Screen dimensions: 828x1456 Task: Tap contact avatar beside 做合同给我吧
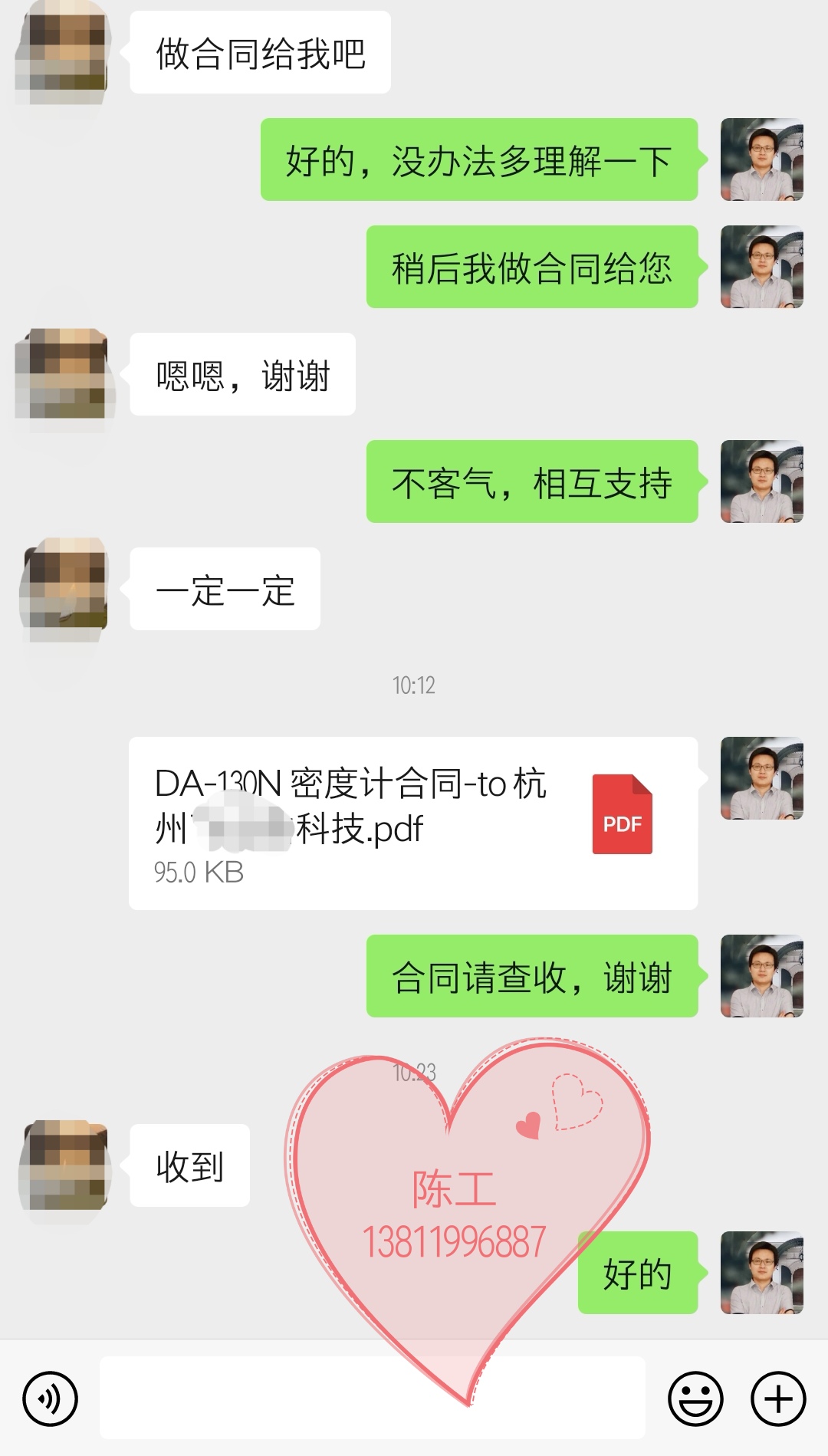click(x=61, y=54)
